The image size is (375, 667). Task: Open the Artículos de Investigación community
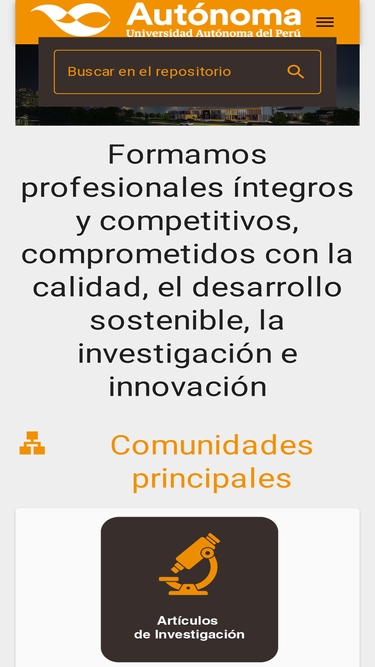click(190, 589)
